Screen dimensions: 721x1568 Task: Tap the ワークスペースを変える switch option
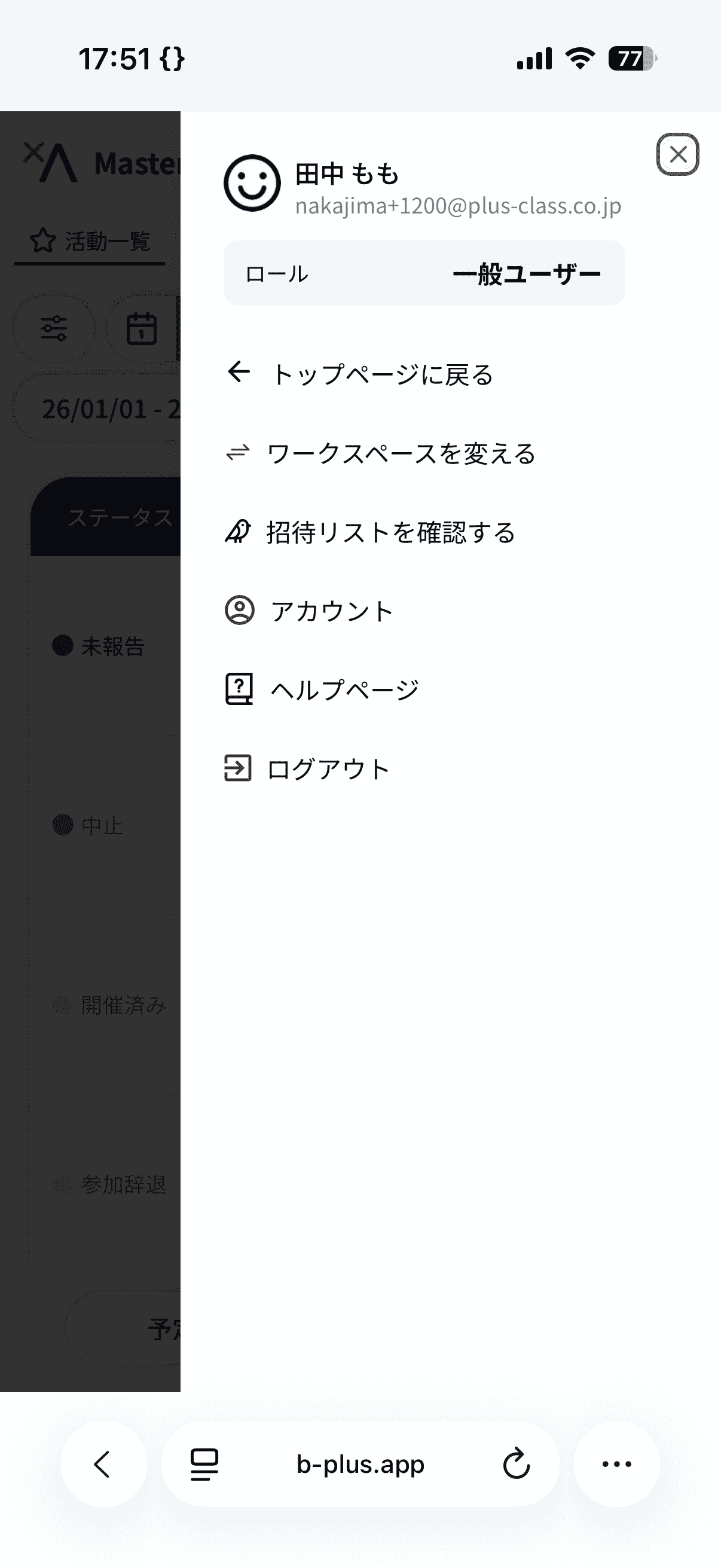click(x=401, y=453)
